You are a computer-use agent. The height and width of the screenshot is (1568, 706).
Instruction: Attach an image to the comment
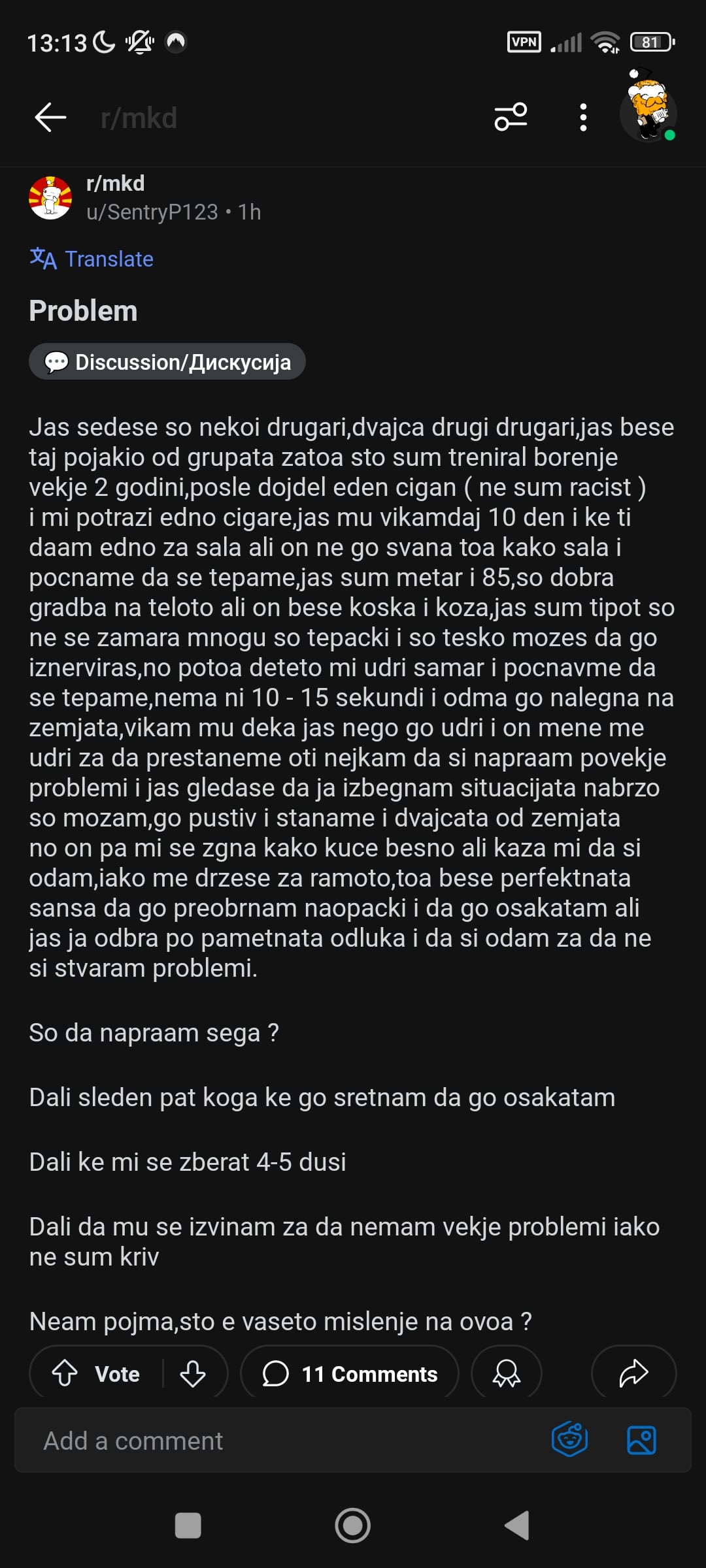tap(641, 1440)
